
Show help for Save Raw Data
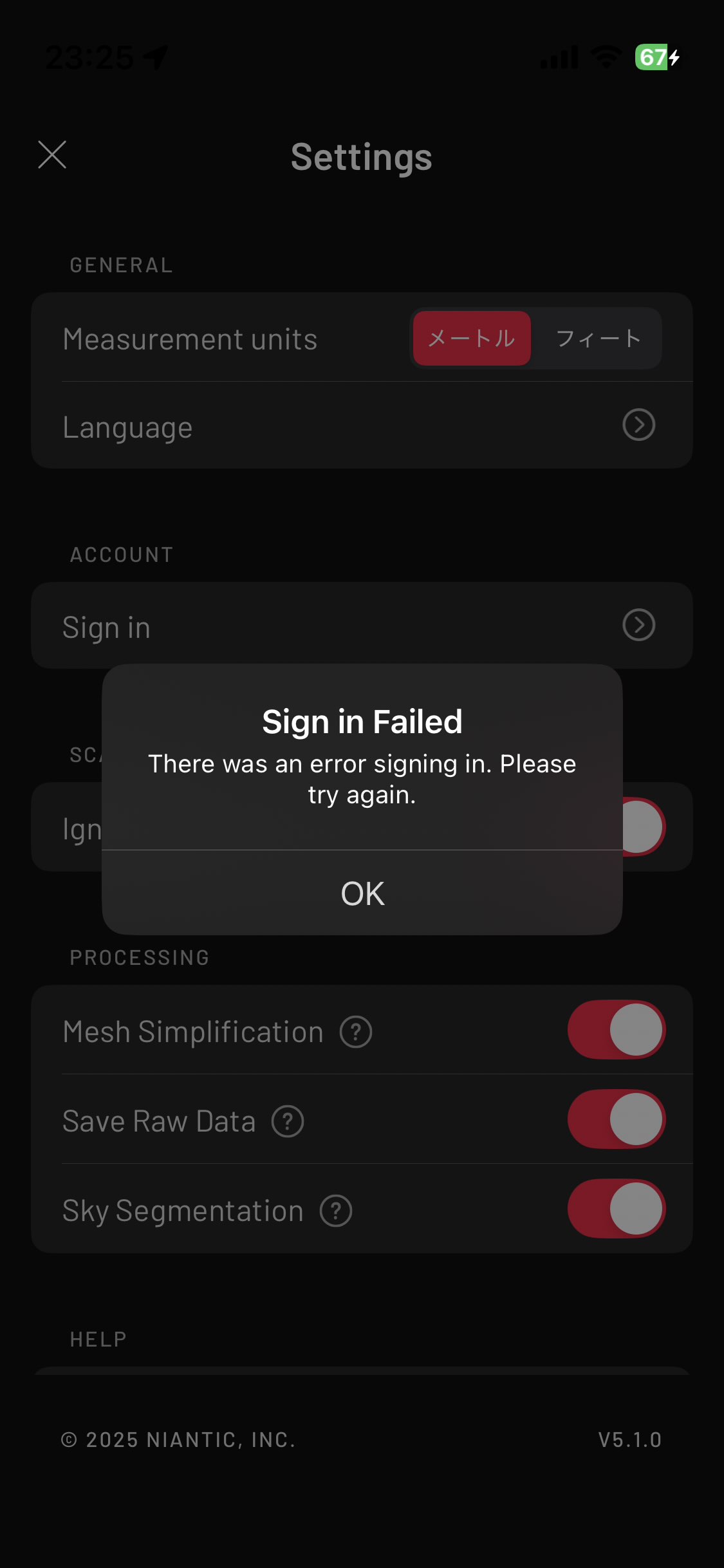[x=288, y=1121]
